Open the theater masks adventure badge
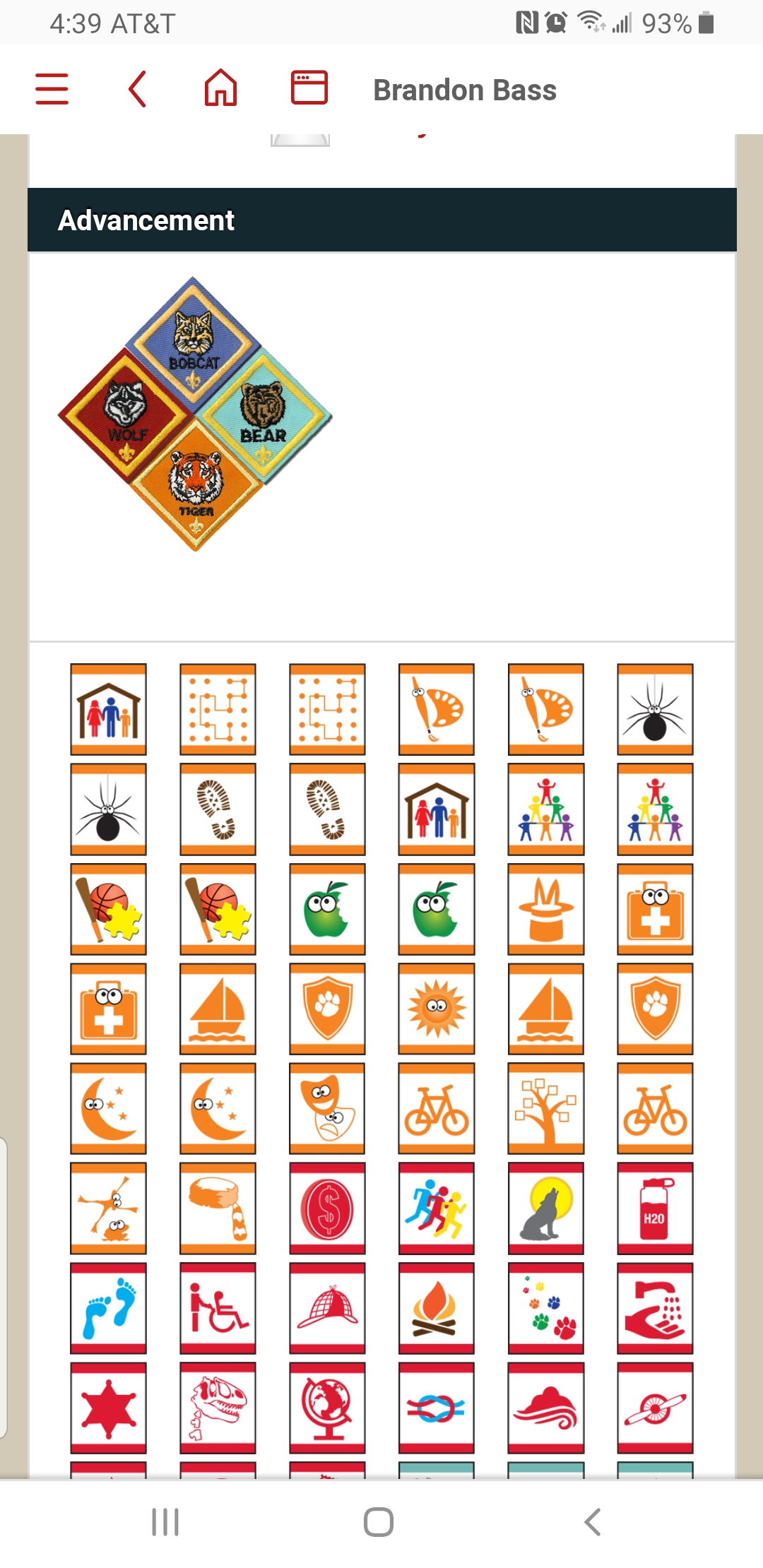 point(327,1108)
